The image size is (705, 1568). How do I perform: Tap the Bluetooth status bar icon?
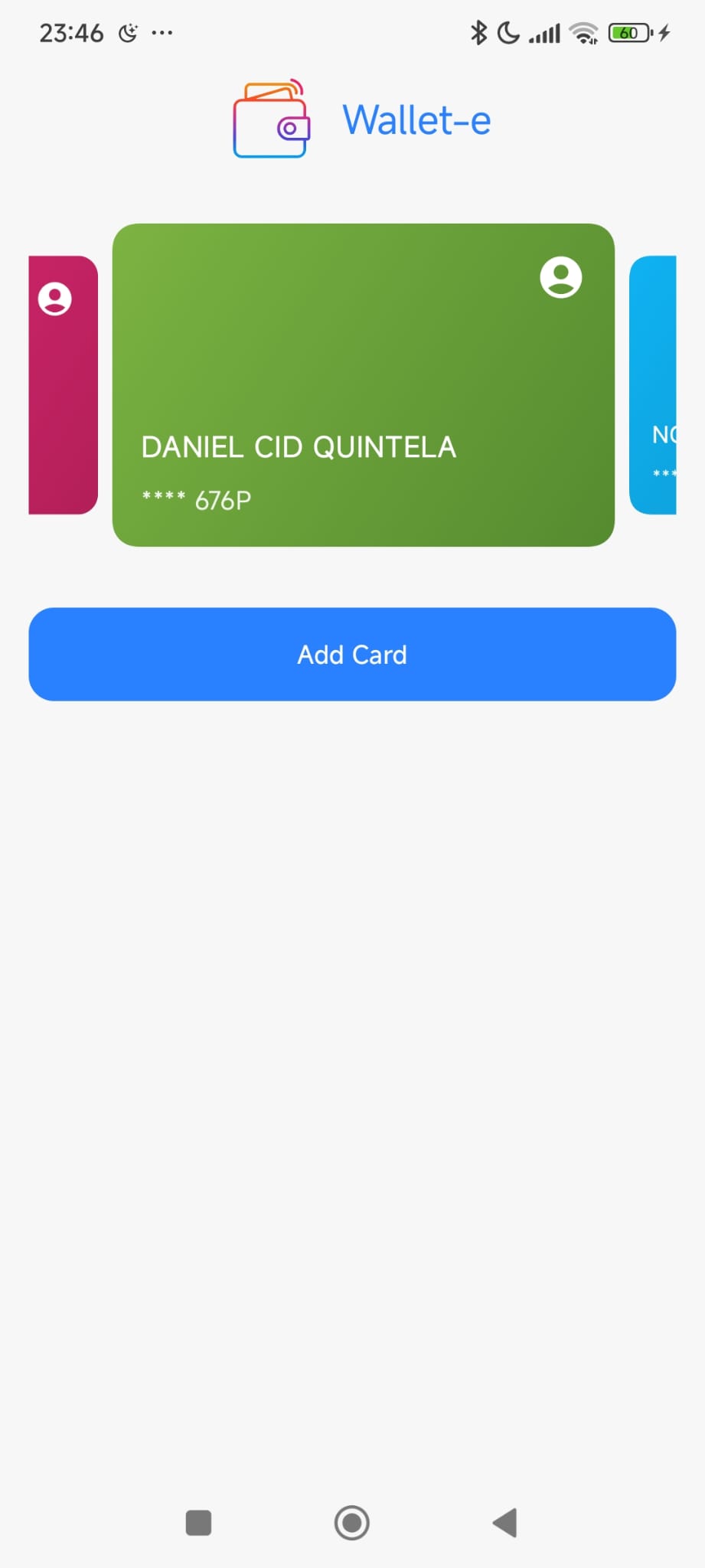(481, 32)
